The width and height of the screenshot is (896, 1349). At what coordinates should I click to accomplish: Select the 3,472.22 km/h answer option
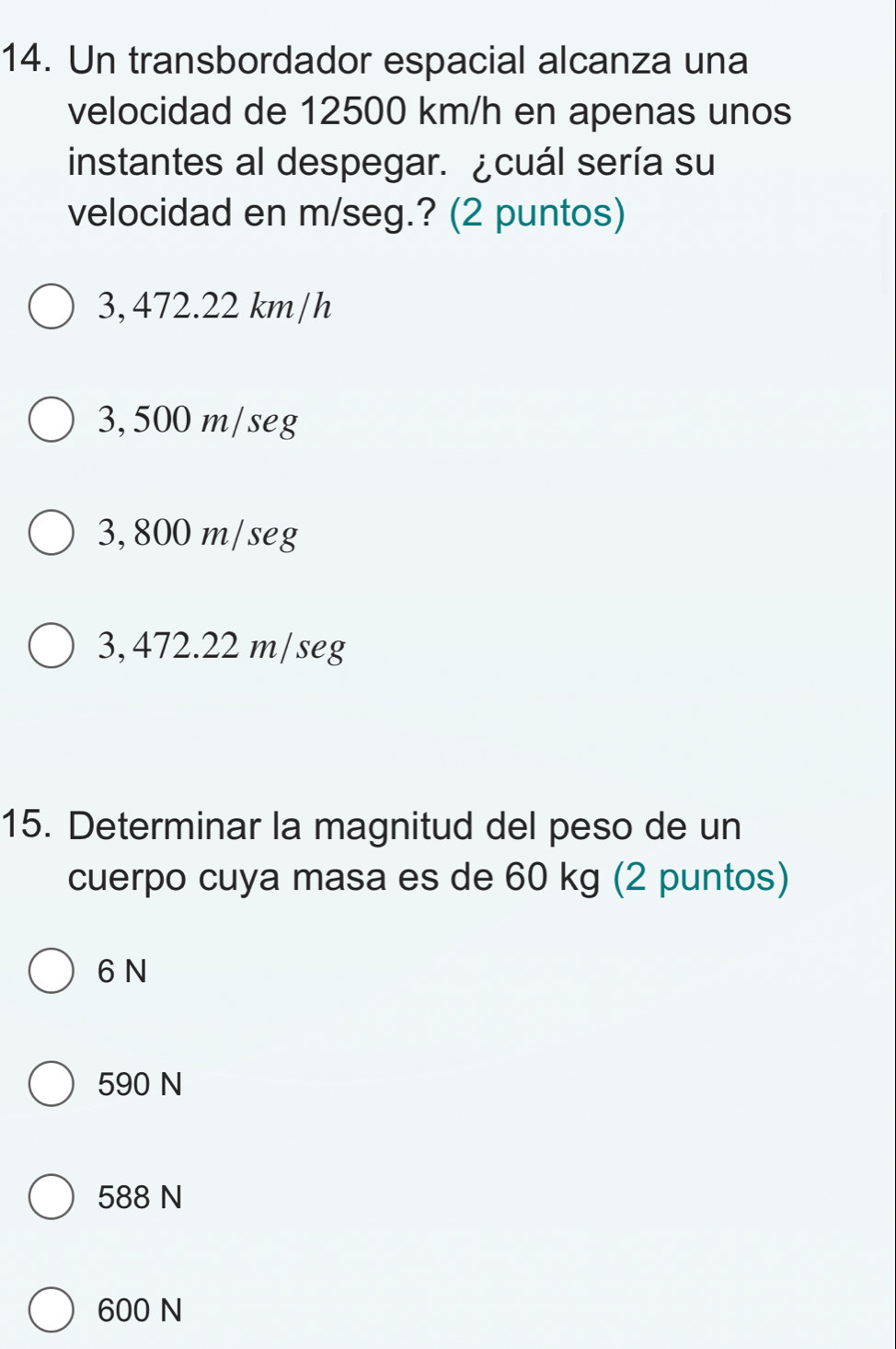(x=52, y=306)
